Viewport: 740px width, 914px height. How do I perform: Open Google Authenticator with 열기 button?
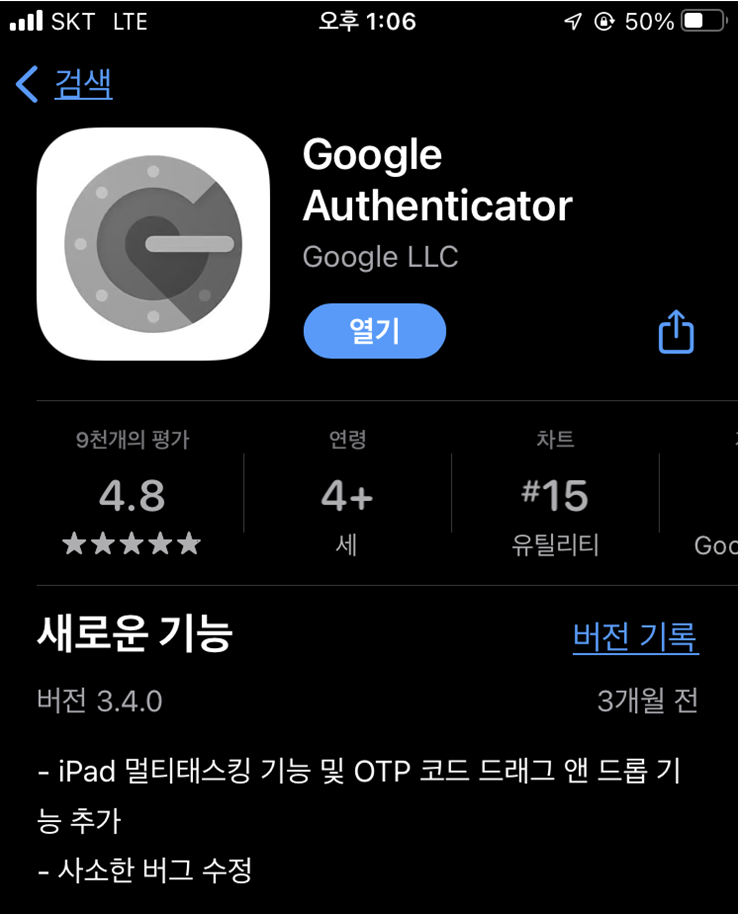coord(374,331)
